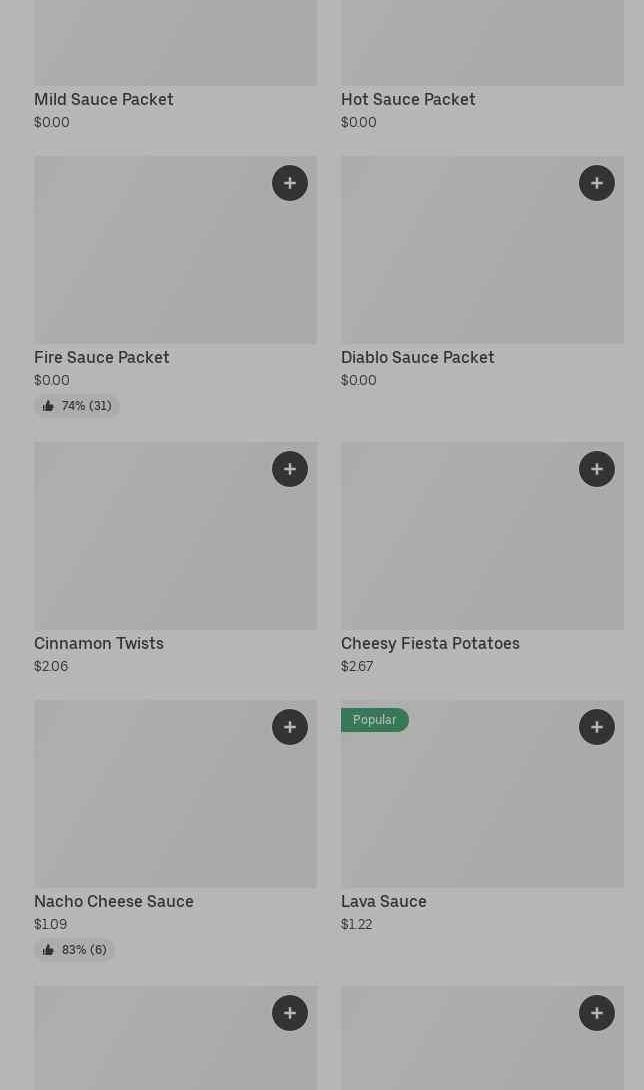Open Cheesy Fiesta Potatoes product card

(430, 643)
